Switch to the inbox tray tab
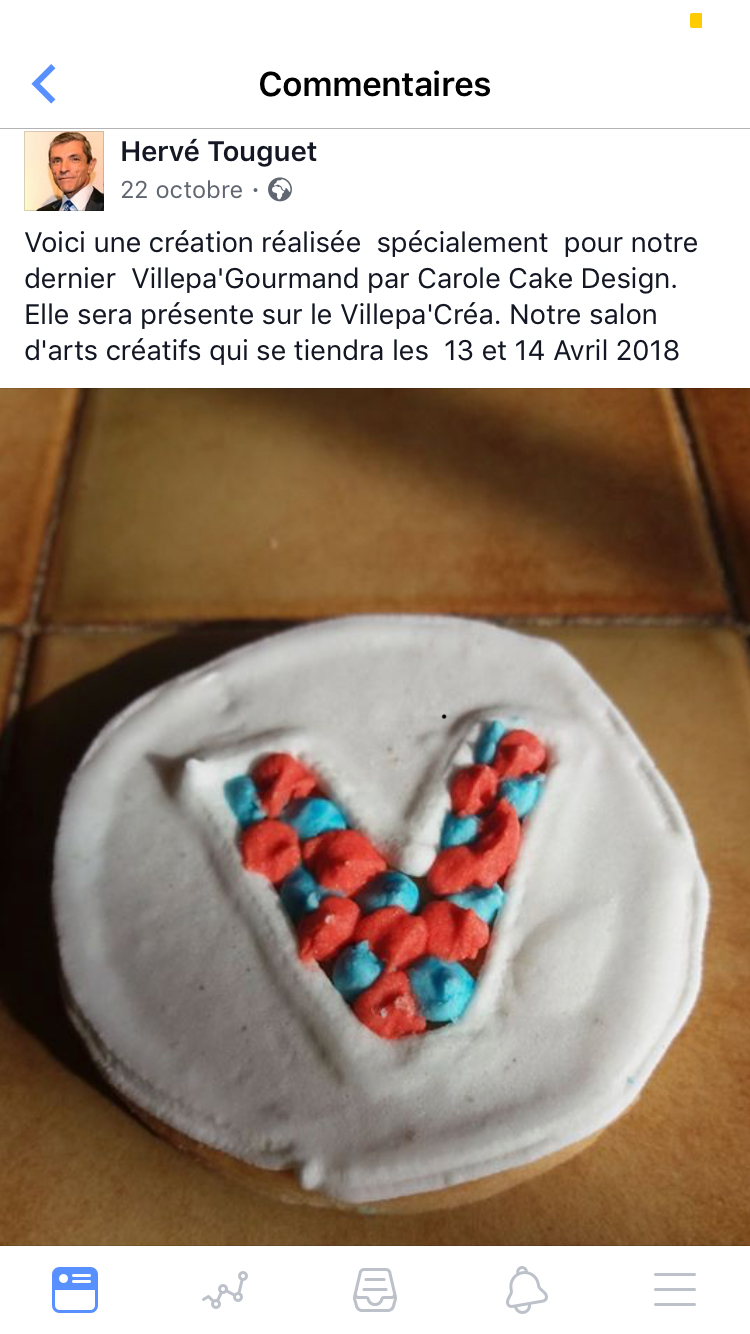 [x=375, y=1290]
